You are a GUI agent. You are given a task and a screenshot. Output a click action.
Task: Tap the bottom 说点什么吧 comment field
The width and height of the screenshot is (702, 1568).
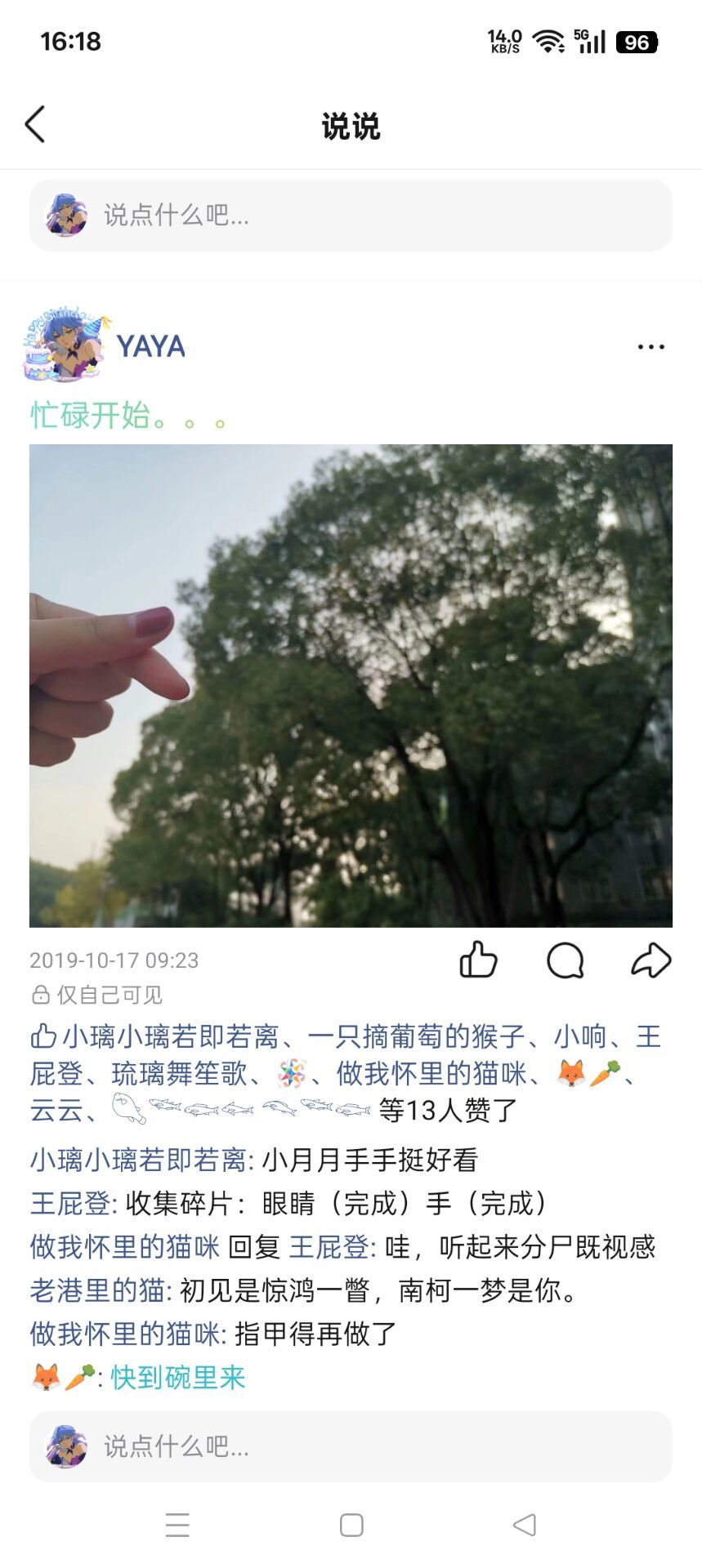coord(351,1446)
